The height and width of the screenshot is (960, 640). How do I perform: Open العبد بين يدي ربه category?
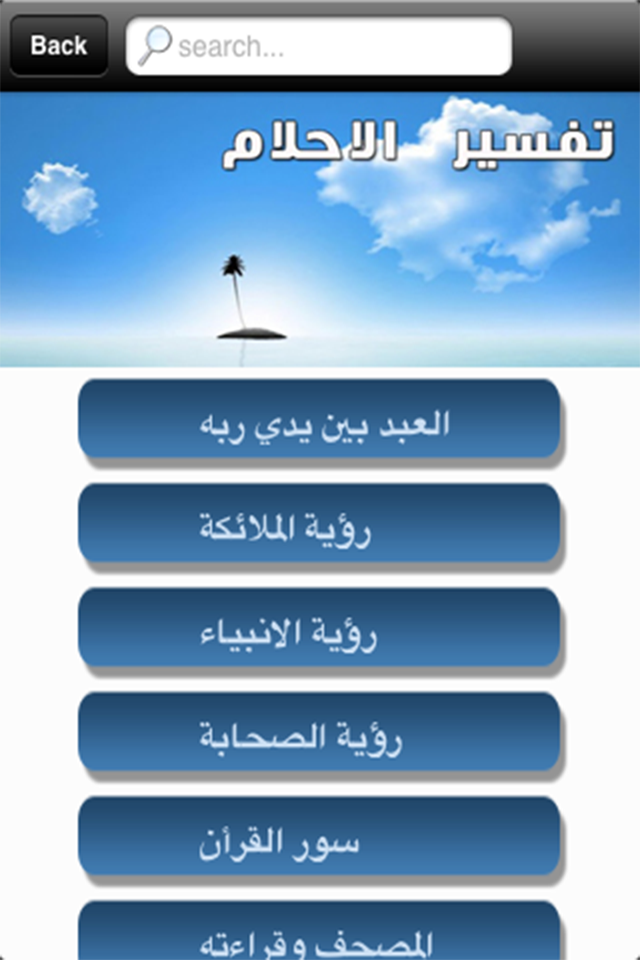tap(319, 420)
